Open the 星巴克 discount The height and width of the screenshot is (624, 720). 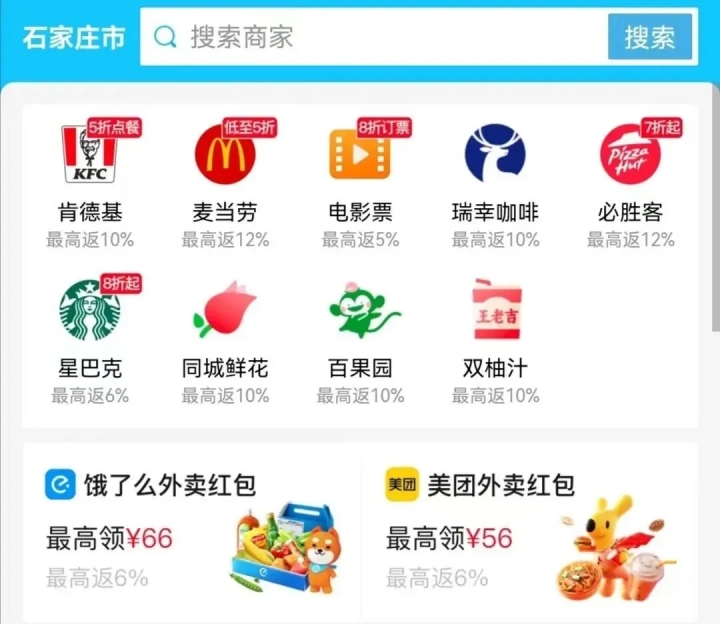[x=90, y=335]
